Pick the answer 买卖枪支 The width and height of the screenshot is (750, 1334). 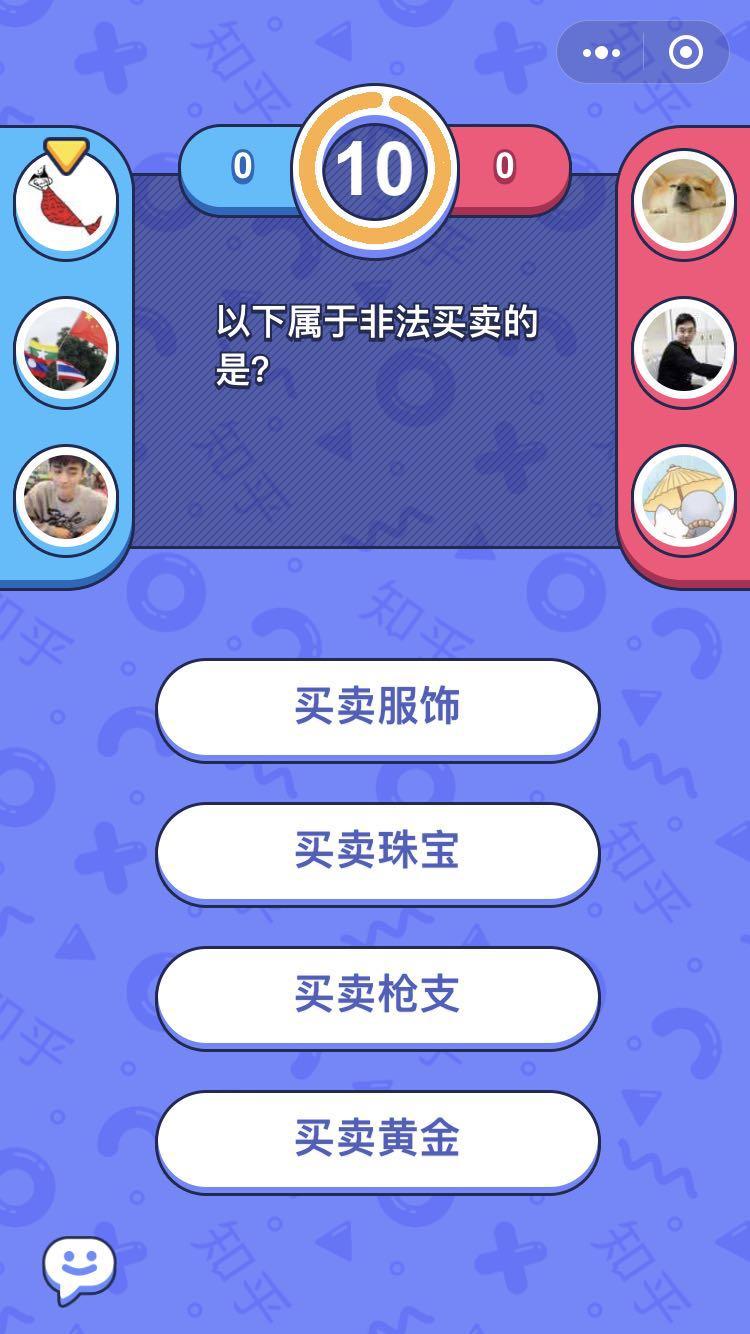377,995
